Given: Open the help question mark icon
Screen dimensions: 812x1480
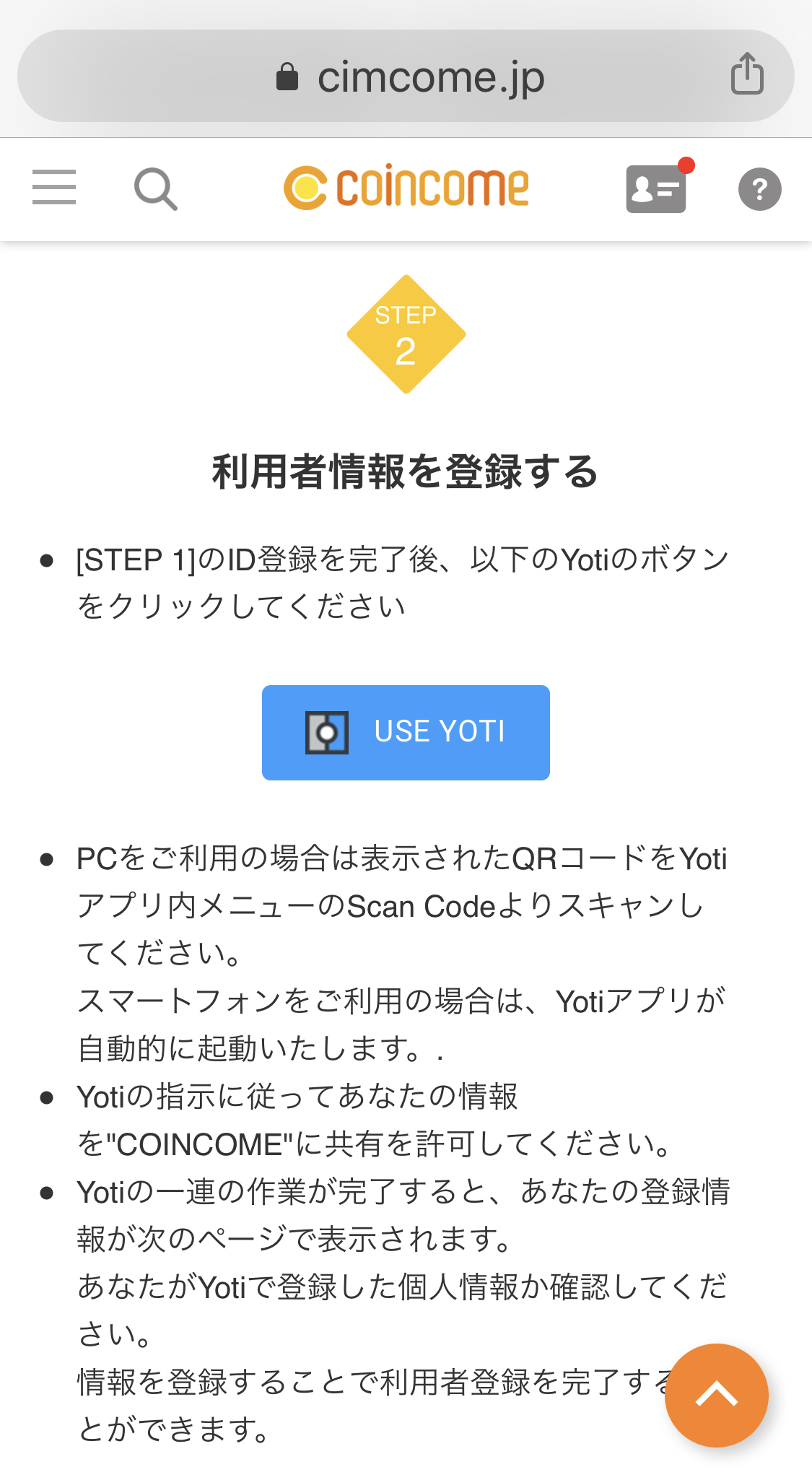Looking at the screenshot, I should click(x=759, y=189).
